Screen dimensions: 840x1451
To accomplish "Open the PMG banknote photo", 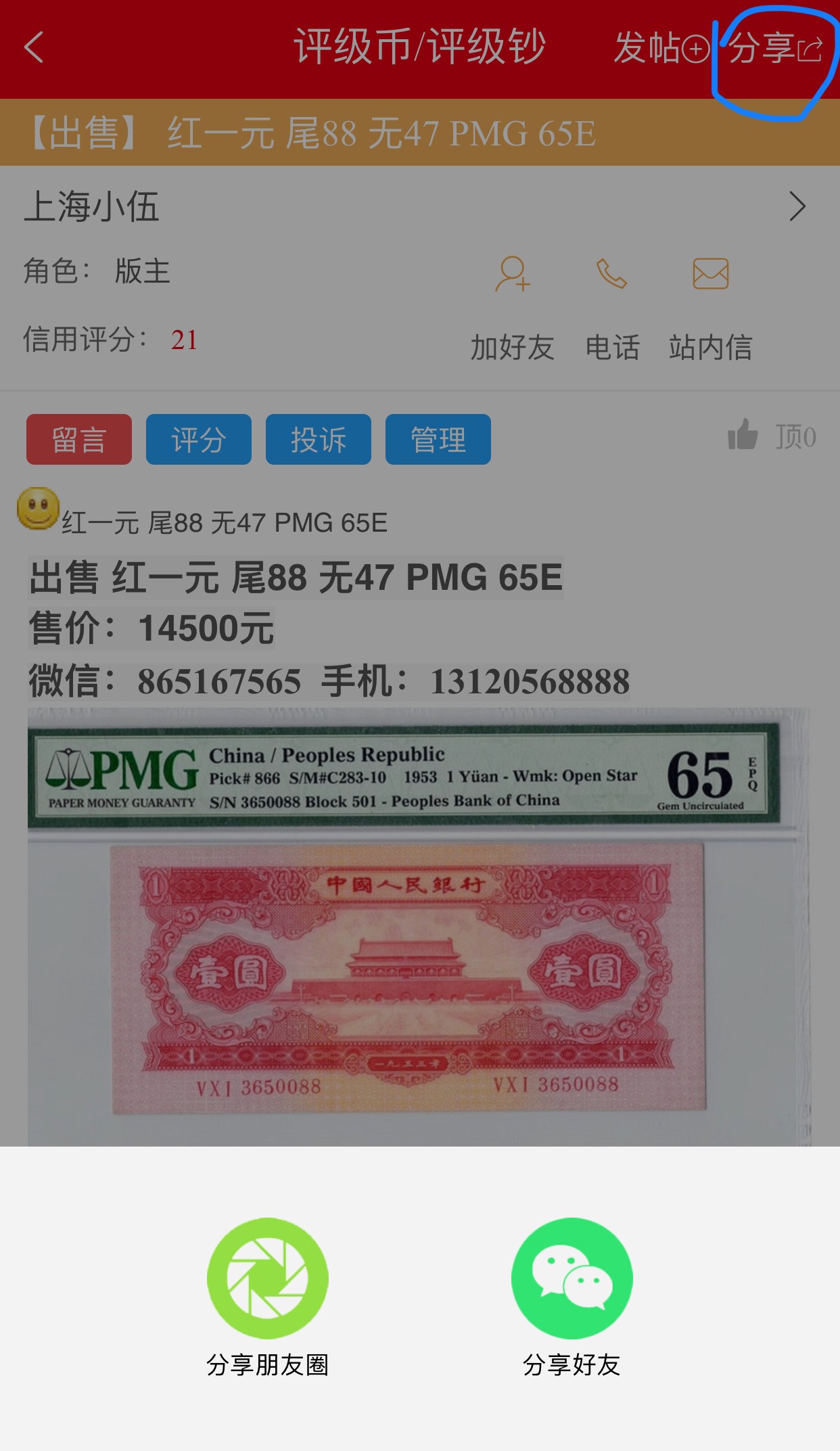I will 418,927.
